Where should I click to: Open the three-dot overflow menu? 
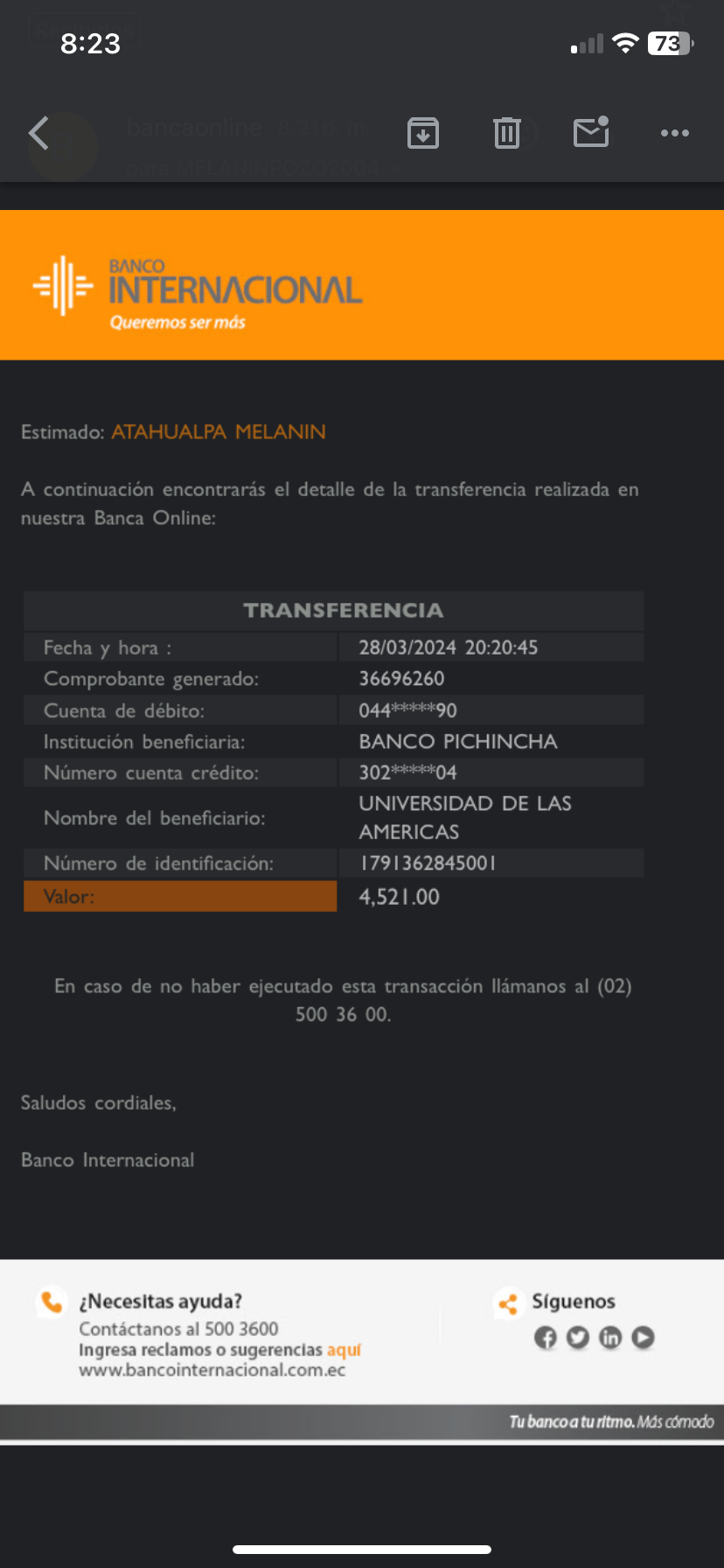click(674, 133)
